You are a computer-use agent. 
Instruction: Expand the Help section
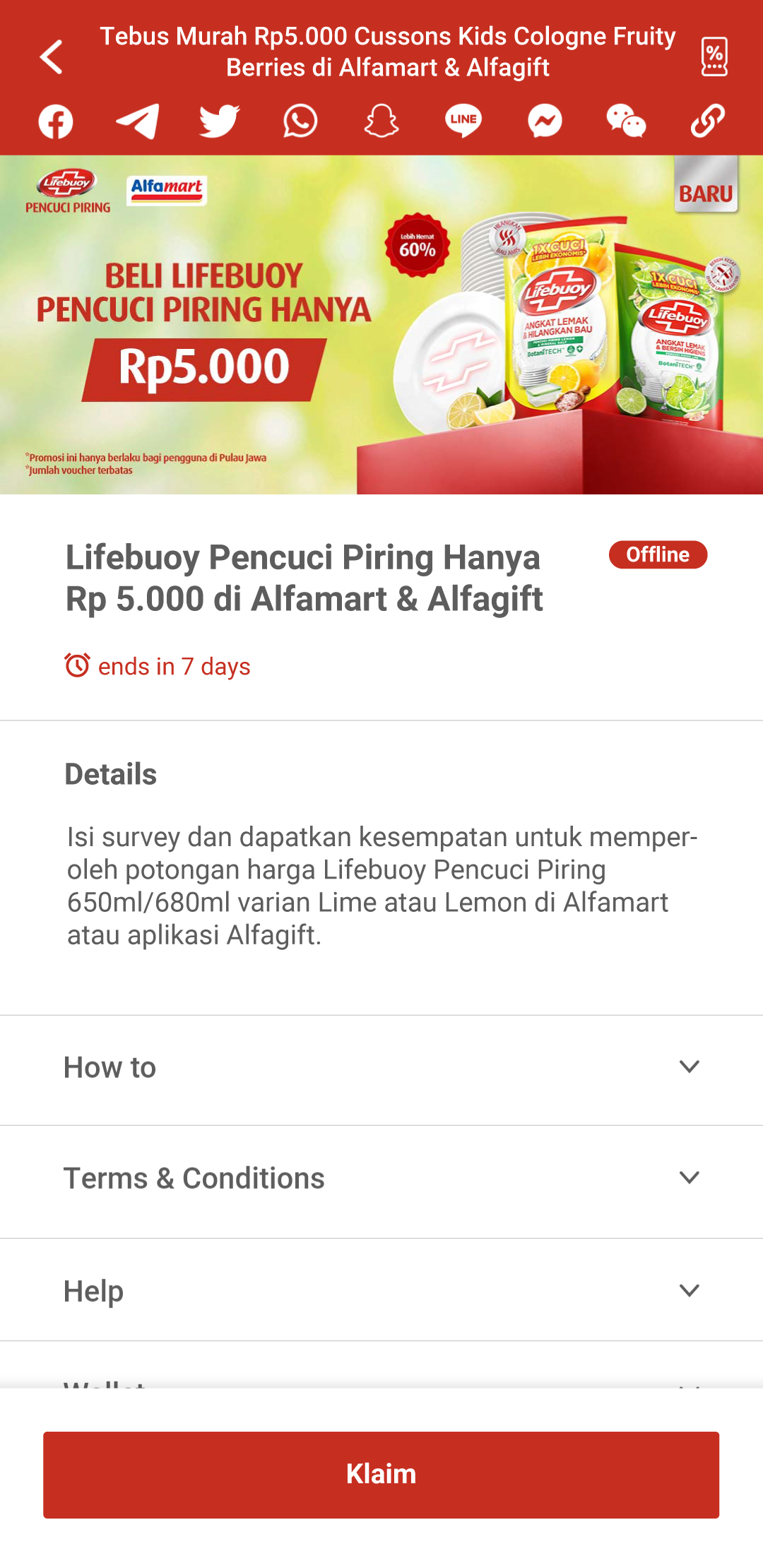click(x=381, y=1291)
